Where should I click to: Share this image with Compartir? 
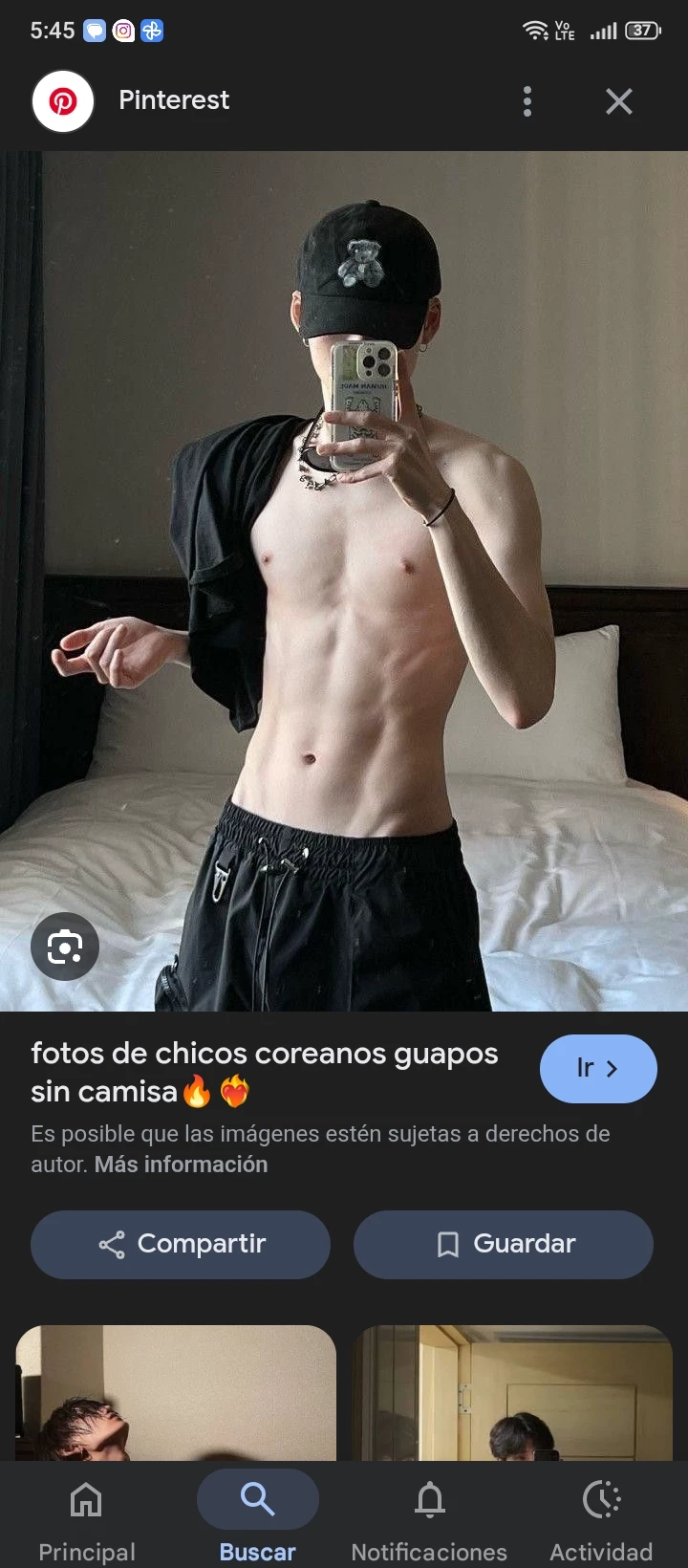(x=181, y=1244)
